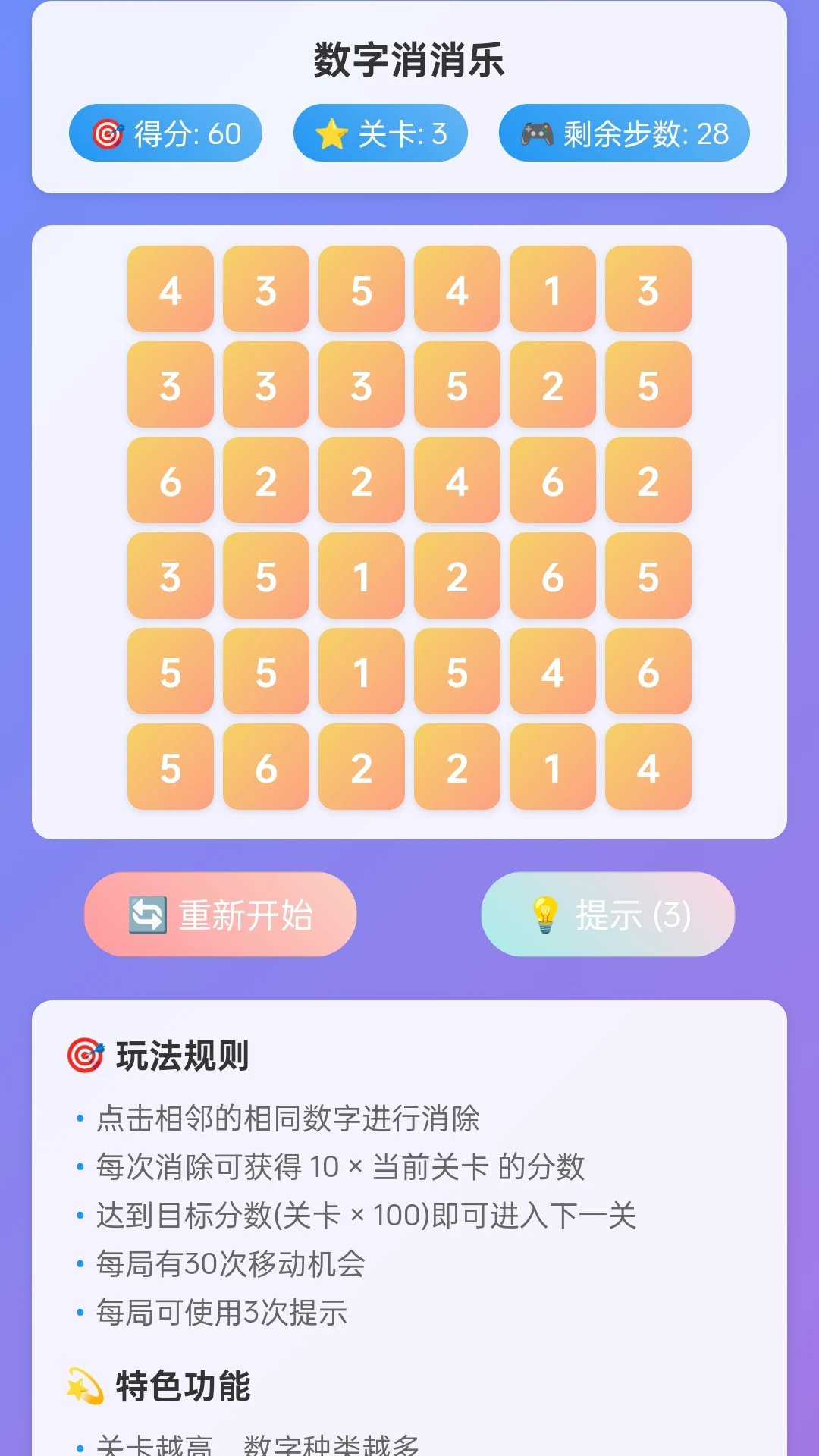Tap the 4 tile in the fifth row

click(553, 671)
